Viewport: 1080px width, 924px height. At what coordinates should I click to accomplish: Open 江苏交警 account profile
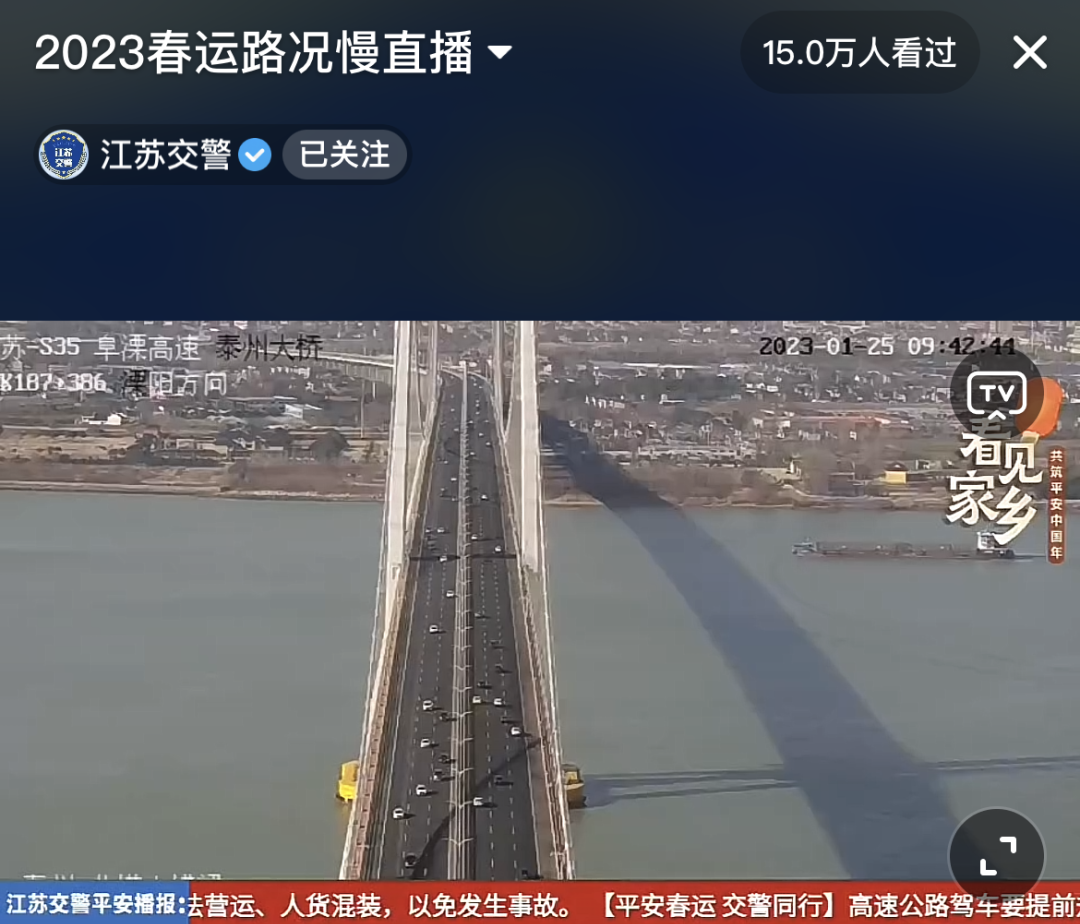click(164, 155)
